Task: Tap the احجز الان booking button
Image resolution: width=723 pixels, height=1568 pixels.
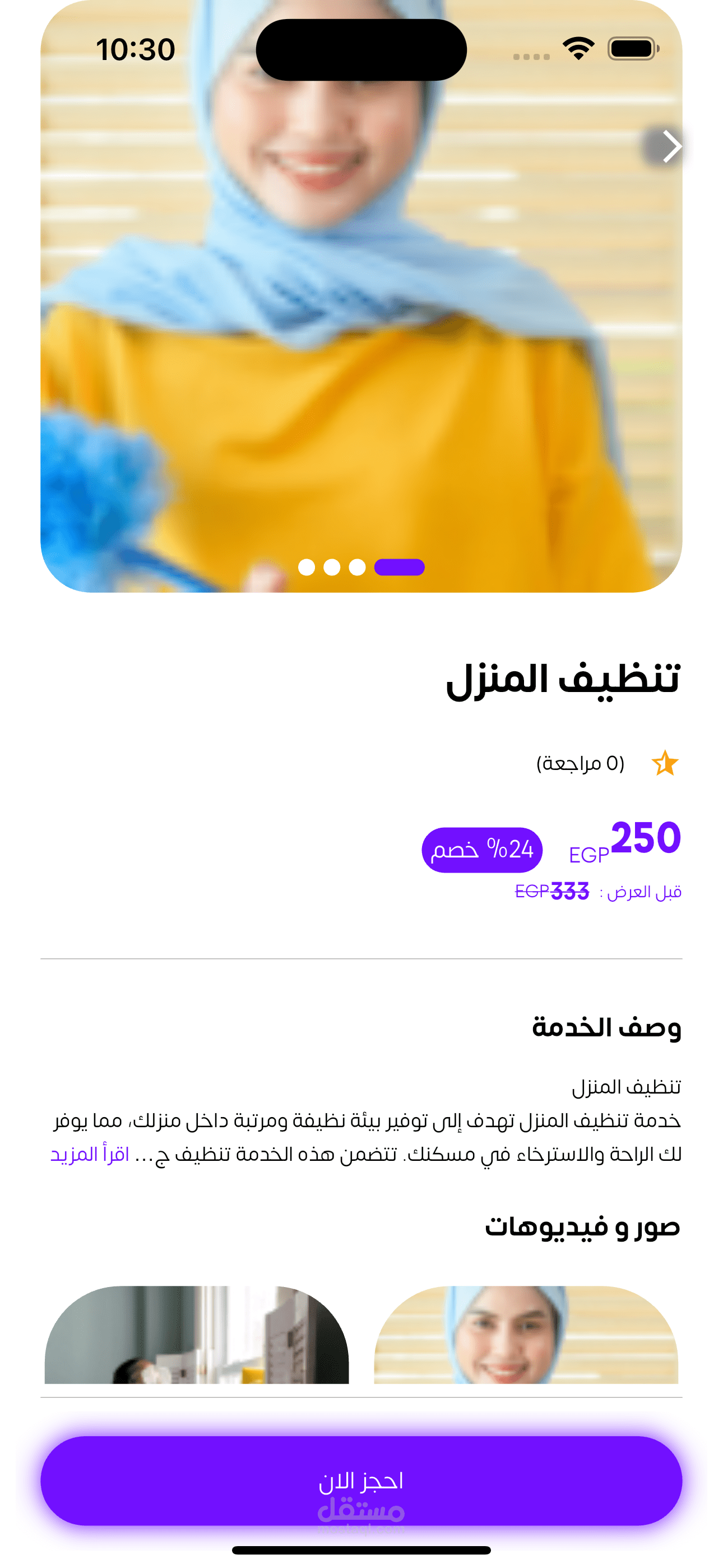Action: point(361,1481)
